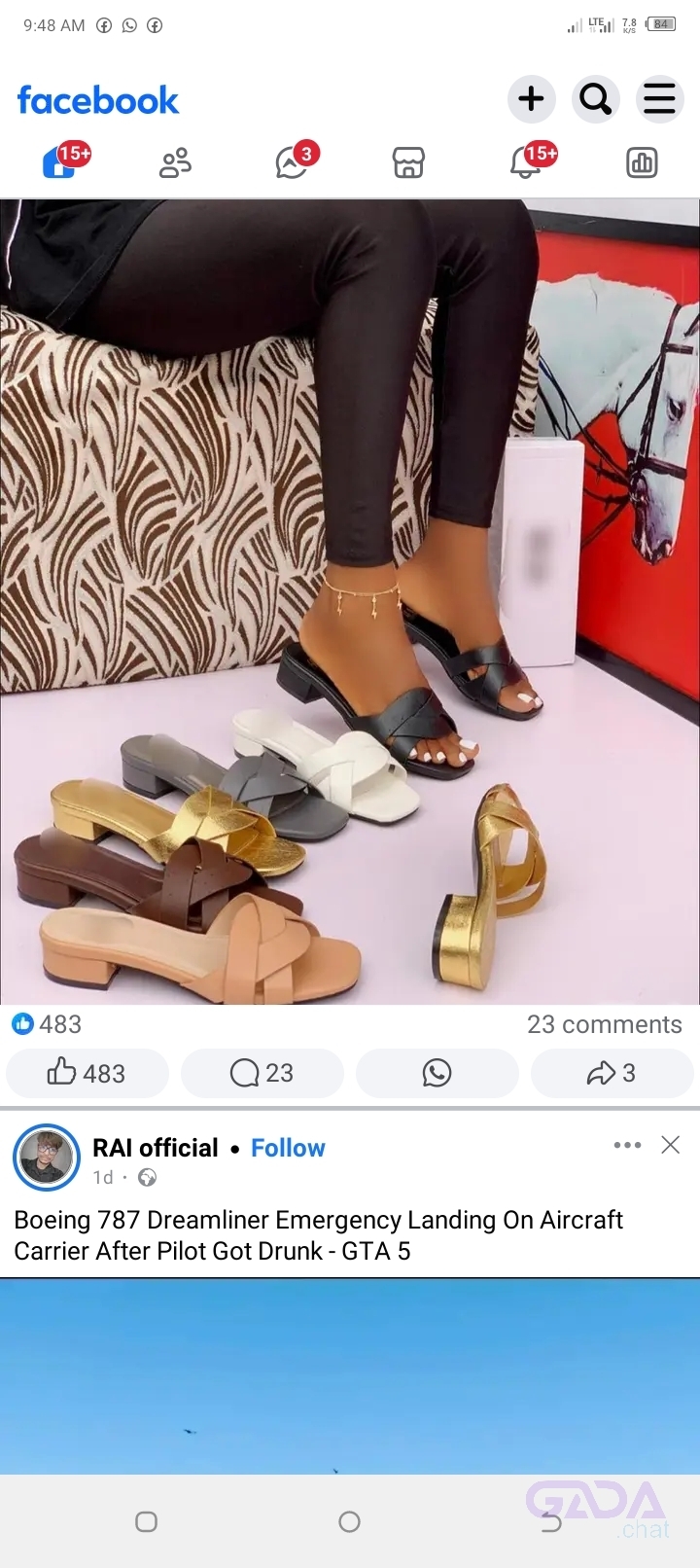Follow RAI official
The image size is (700, 1568).
288,1148
